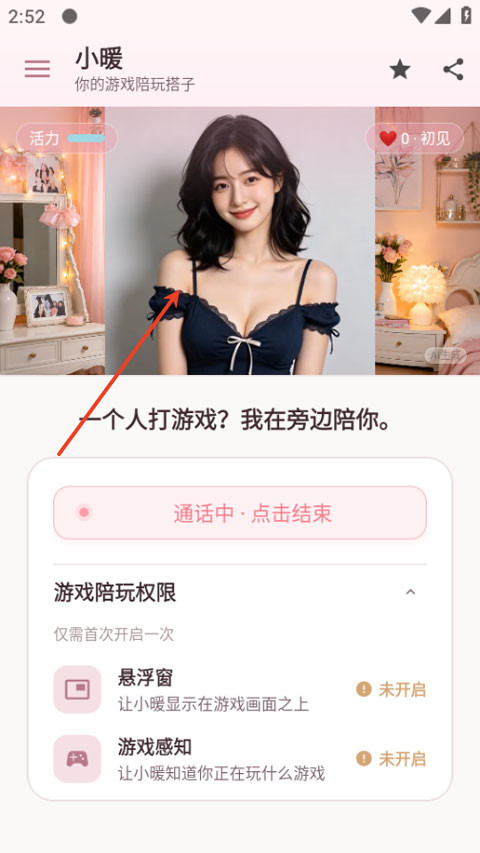Share the app via share icon
This screenshot has height=853, width=480.
coord(453,69)
